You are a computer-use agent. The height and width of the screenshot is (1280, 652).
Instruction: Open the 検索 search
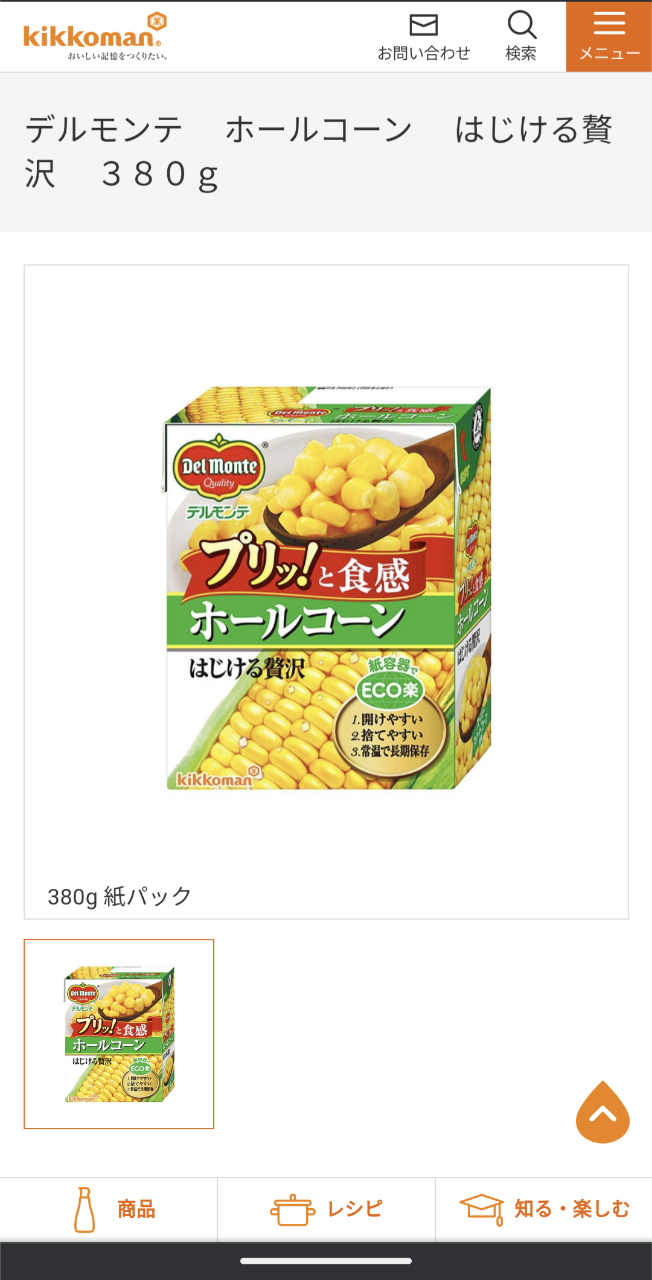521,37
